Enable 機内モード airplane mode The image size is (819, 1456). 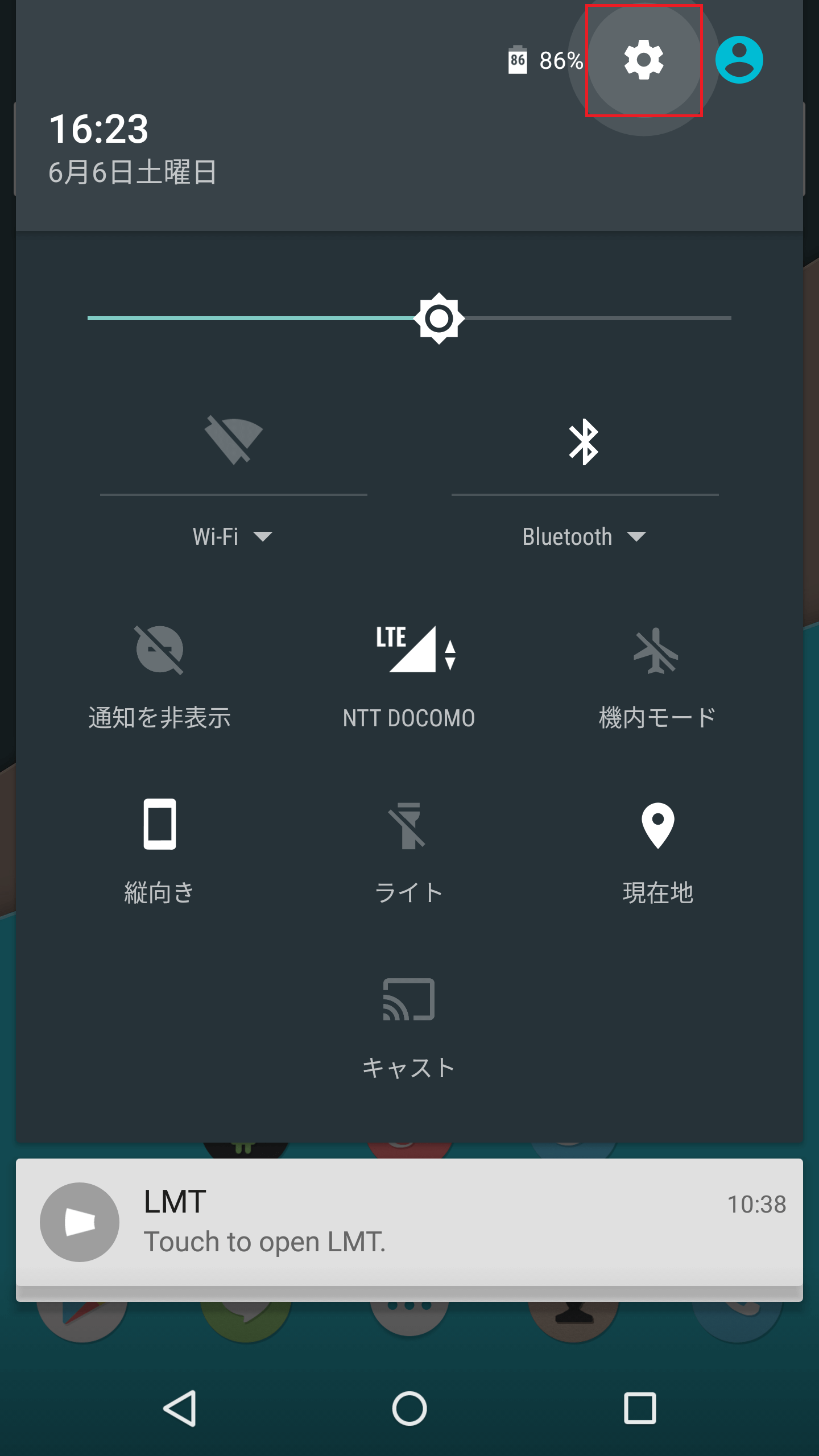coord(658,677)
